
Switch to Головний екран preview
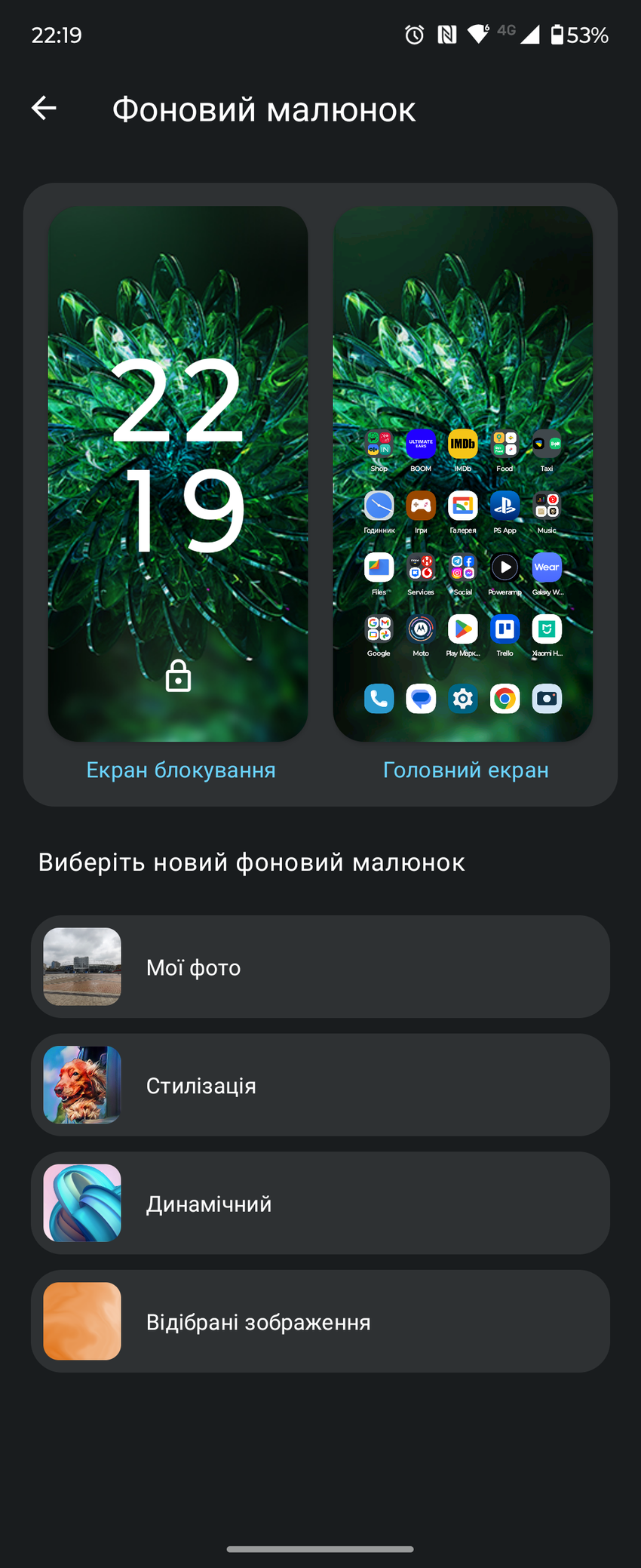pyautogui.click(x=466, y=769)
